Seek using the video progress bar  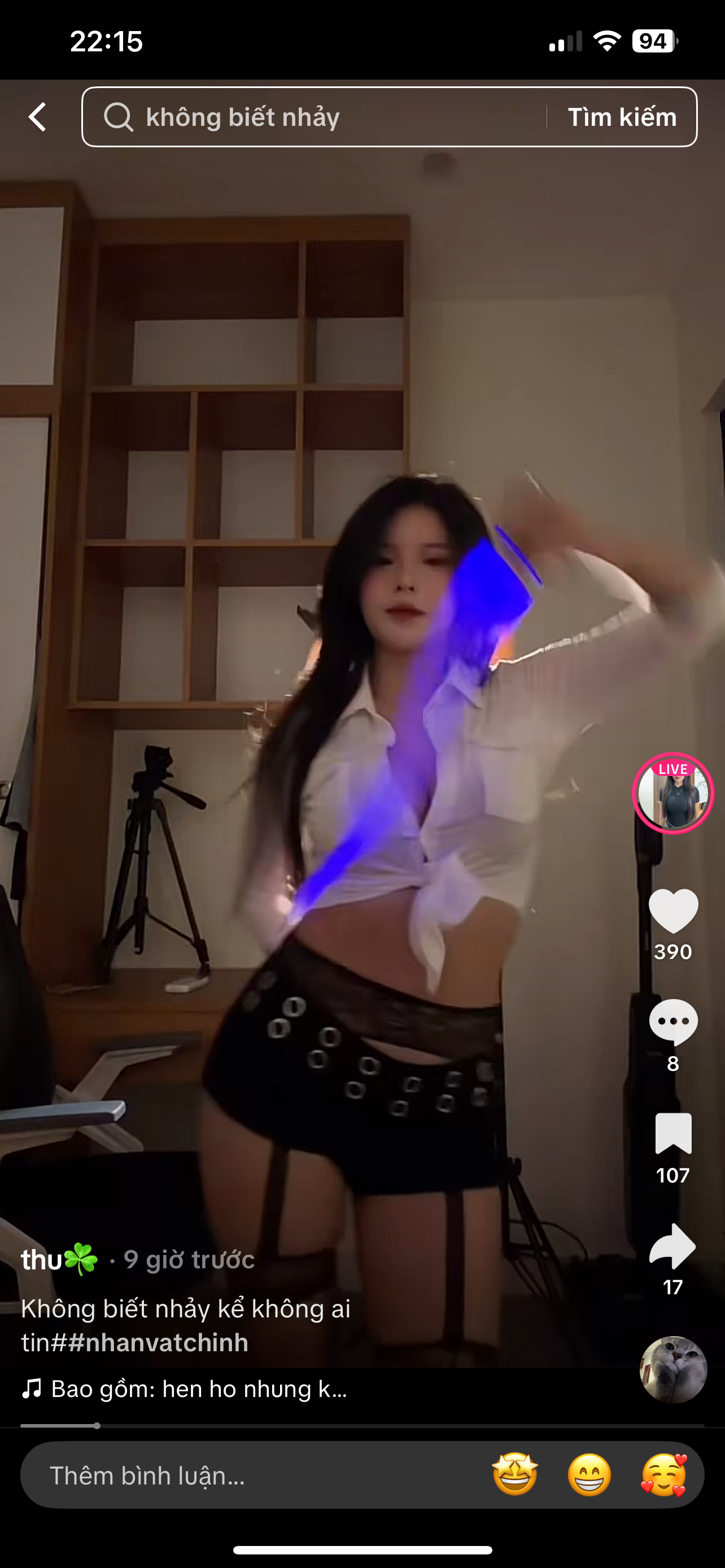click(362, 1426)
